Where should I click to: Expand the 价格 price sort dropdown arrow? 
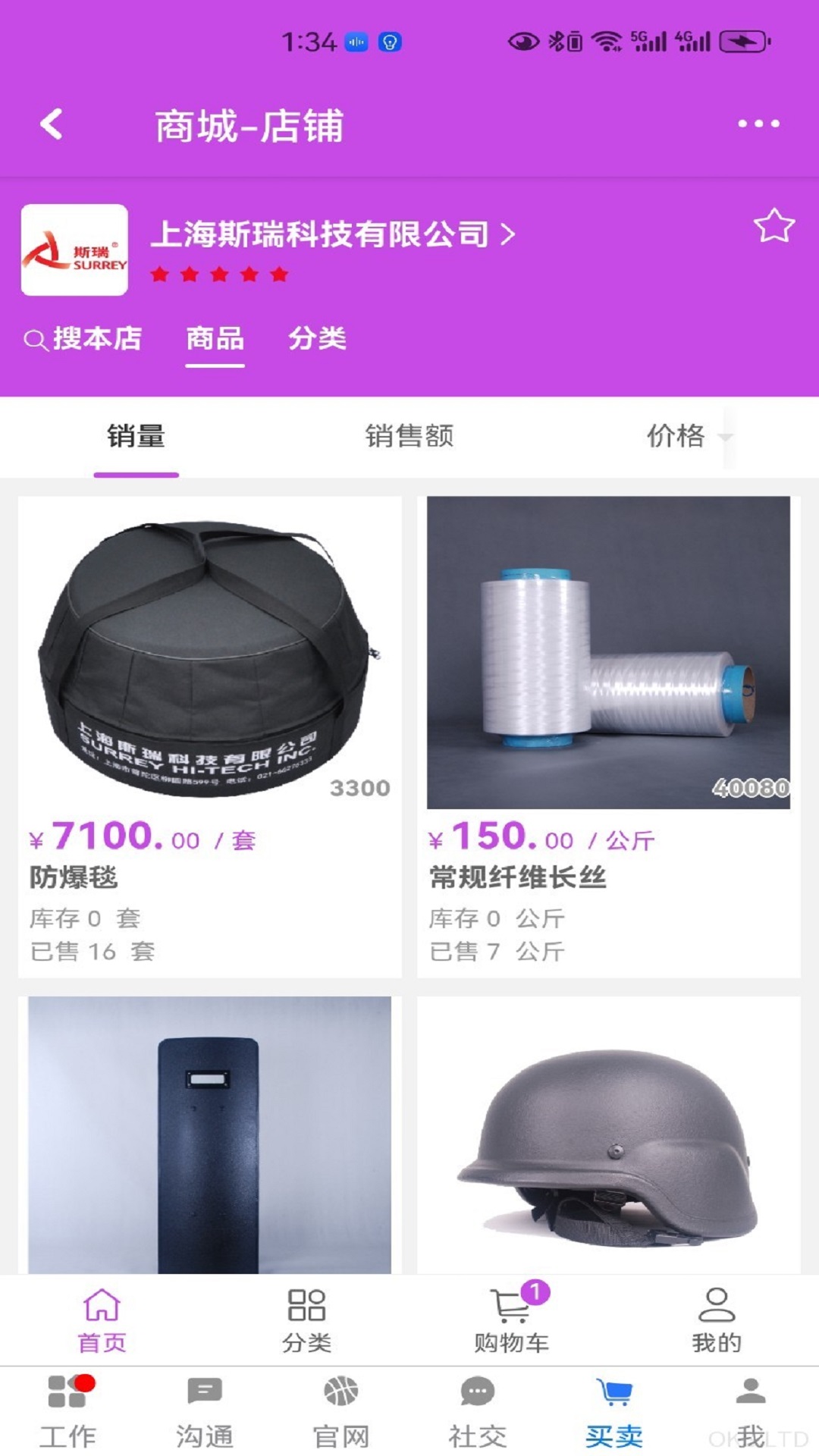tap(726, 438)
